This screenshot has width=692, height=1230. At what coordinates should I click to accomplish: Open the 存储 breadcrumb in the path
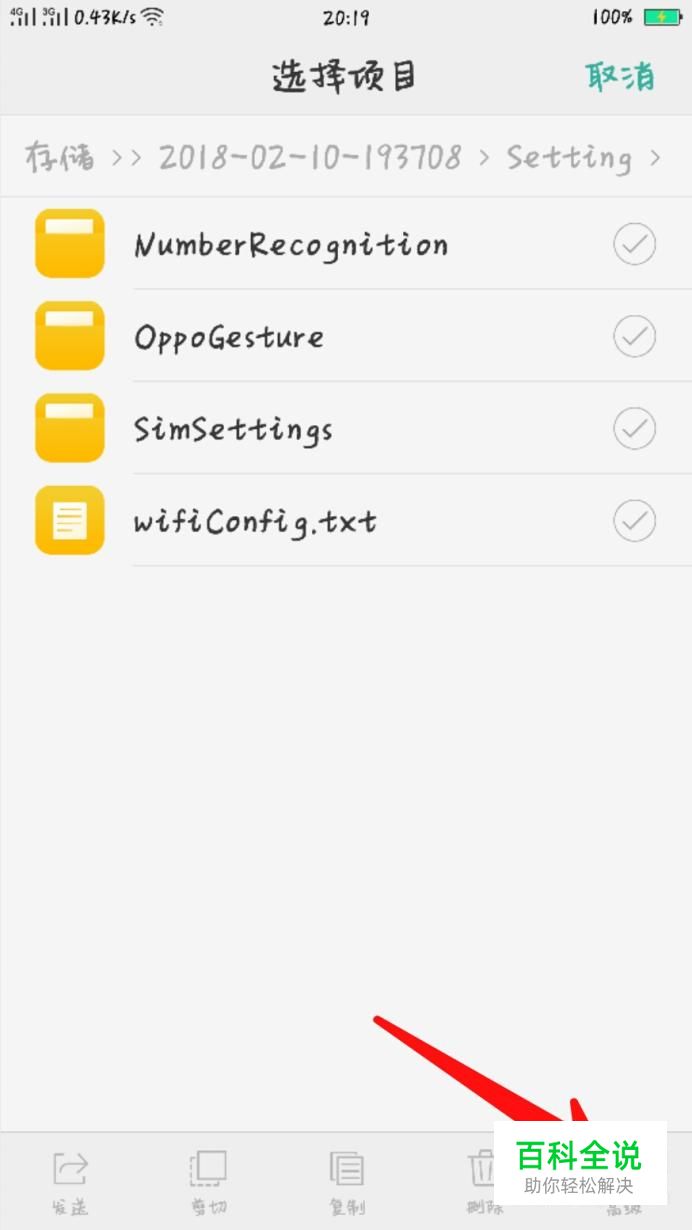(x=60, y=158)
